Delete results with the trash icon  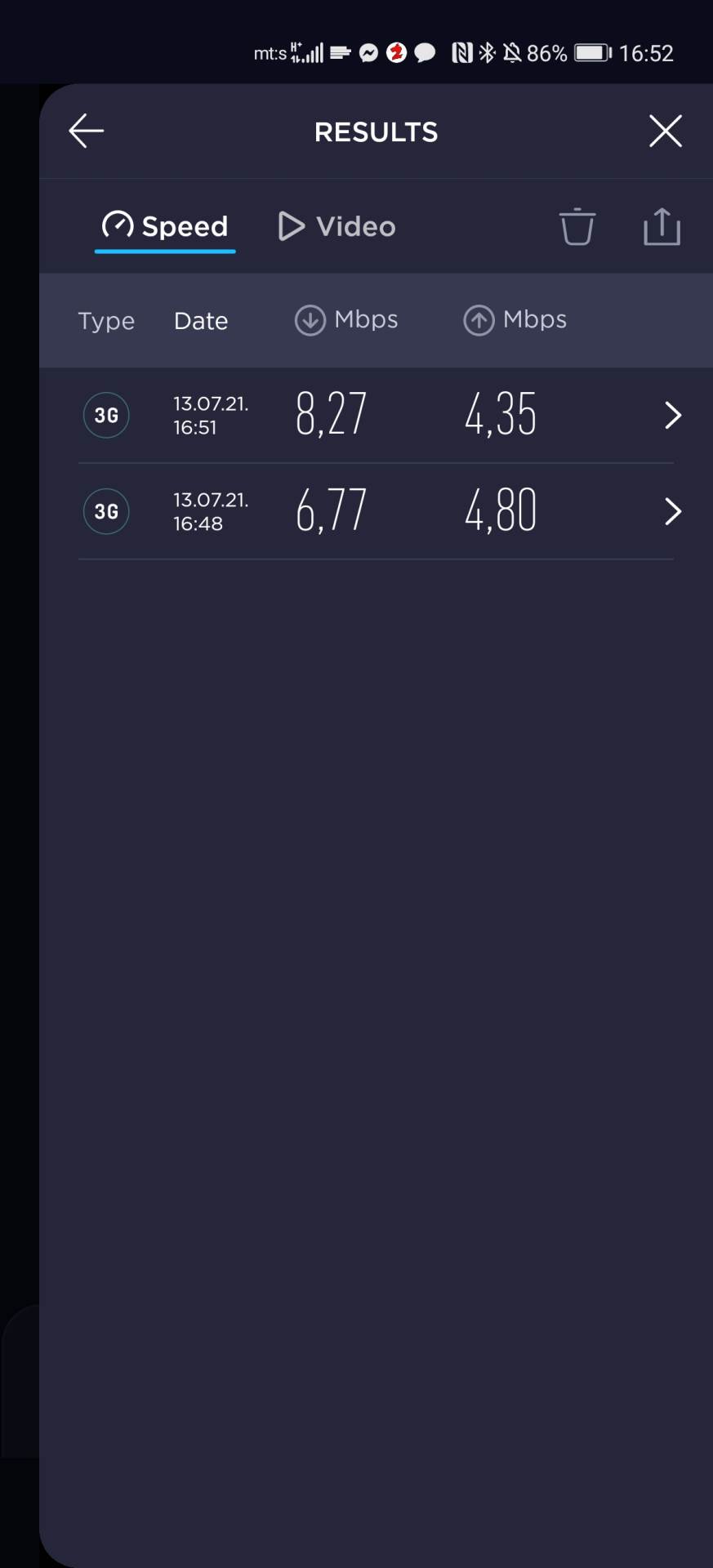pyautogui.click(x=577, y=226)
